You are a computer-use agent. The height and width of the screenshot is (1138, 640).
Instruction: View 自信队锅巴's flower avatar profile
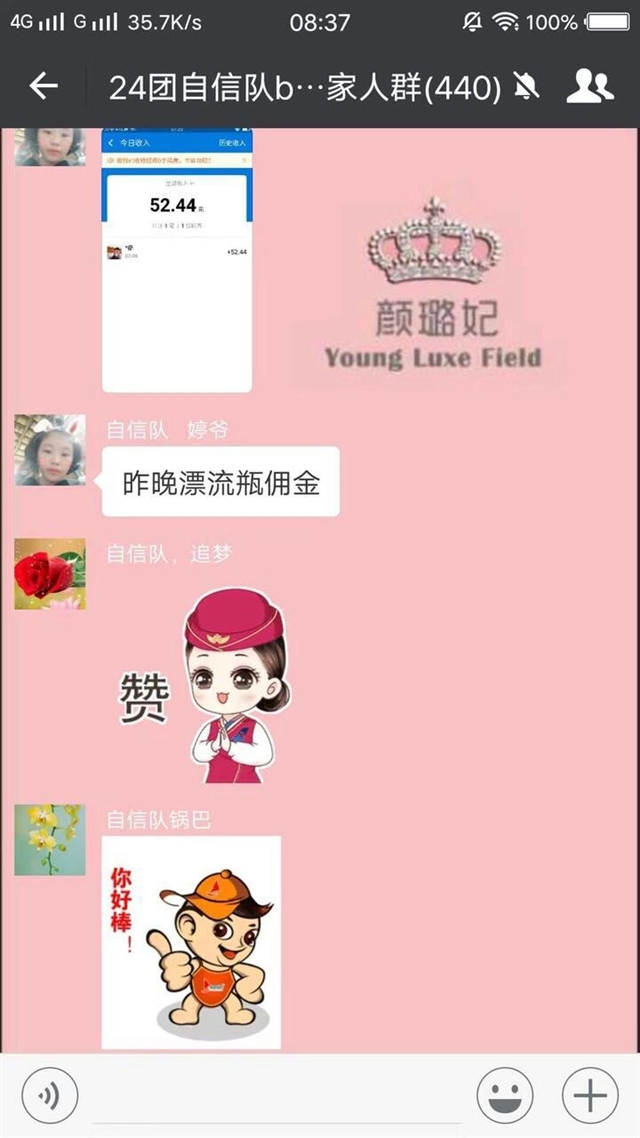[x=50, y=840]
